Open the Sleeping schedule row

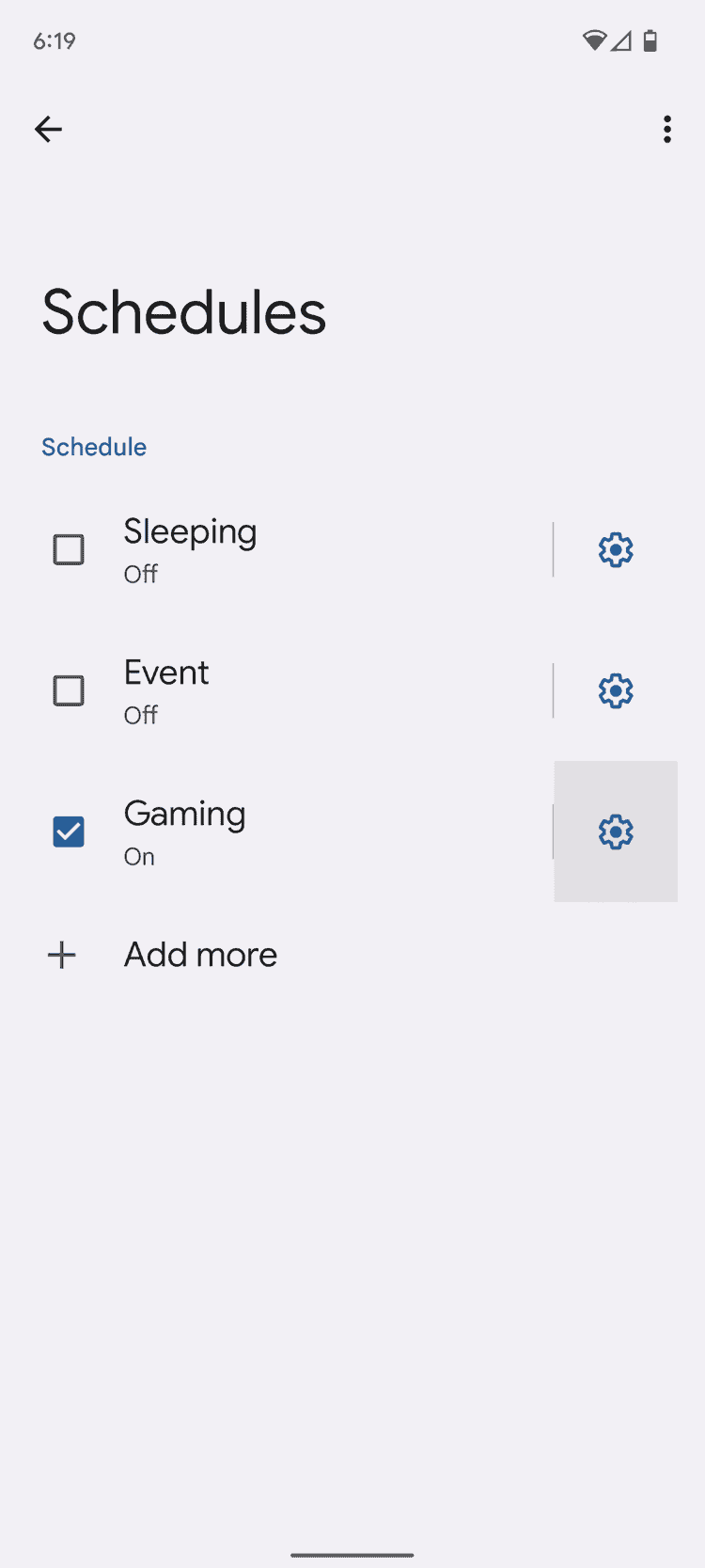[290, 549]
